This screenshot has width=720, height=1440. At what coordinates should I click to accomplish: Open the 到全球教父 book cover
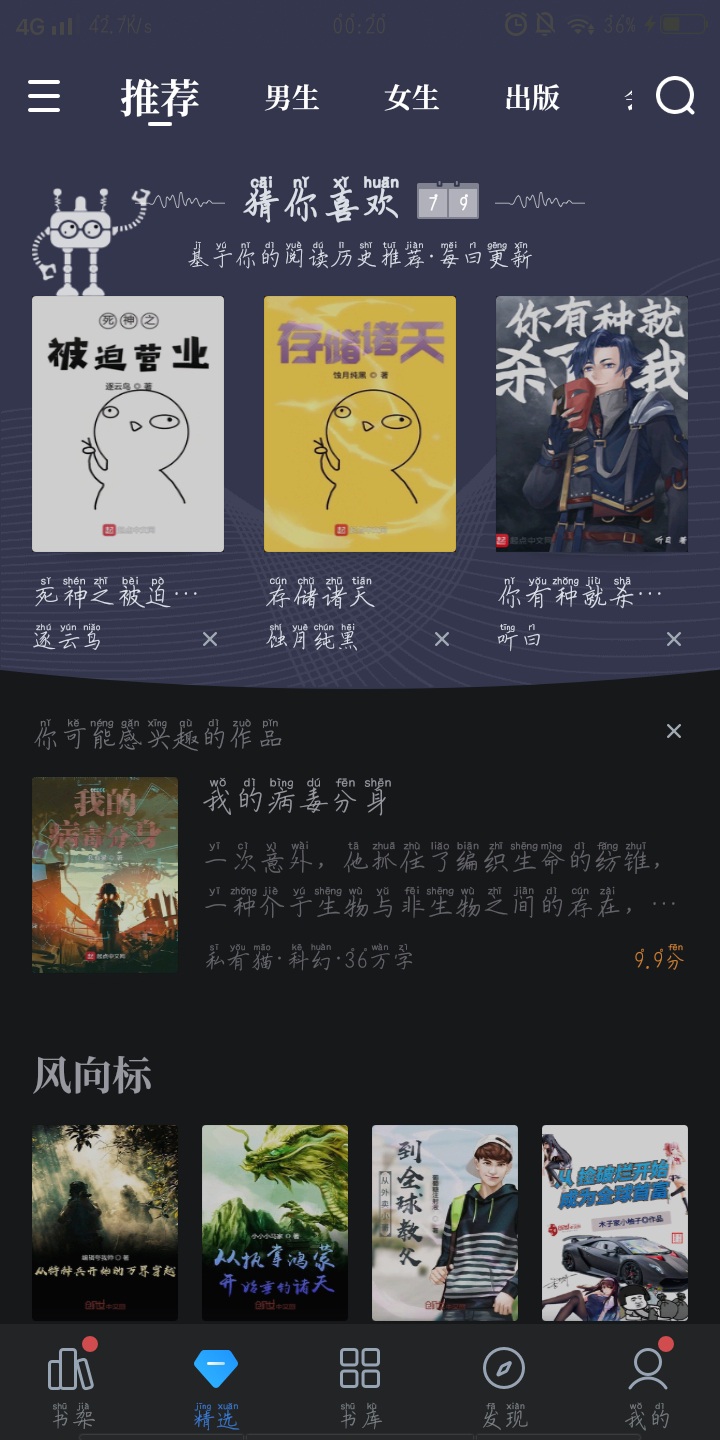click(x=445, y=1222)
